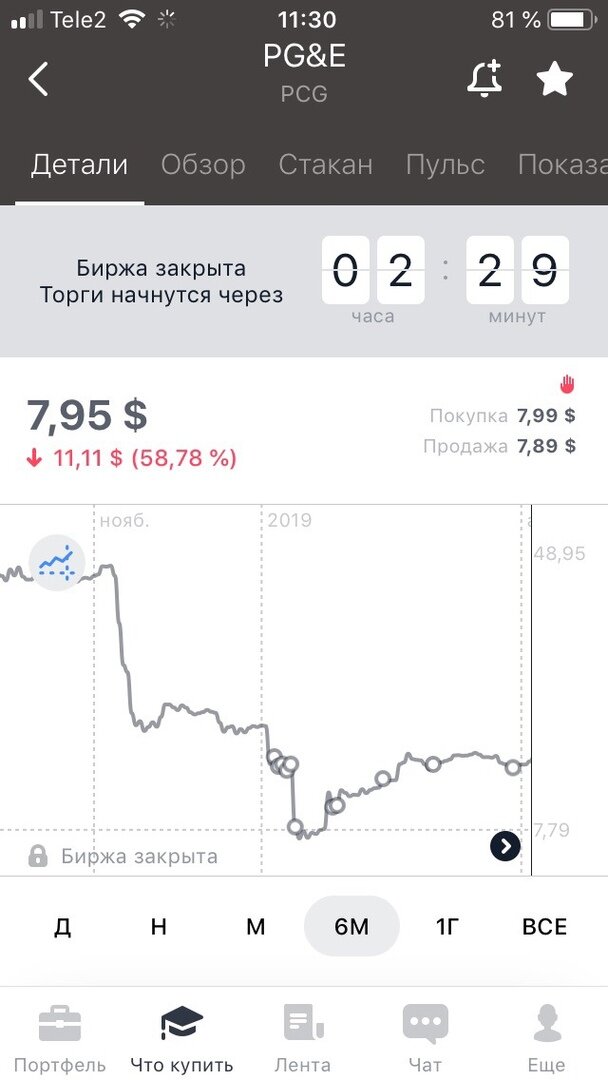Switch to the Обзор tab
Viewport: 608px width, 1080px height.
203,165
